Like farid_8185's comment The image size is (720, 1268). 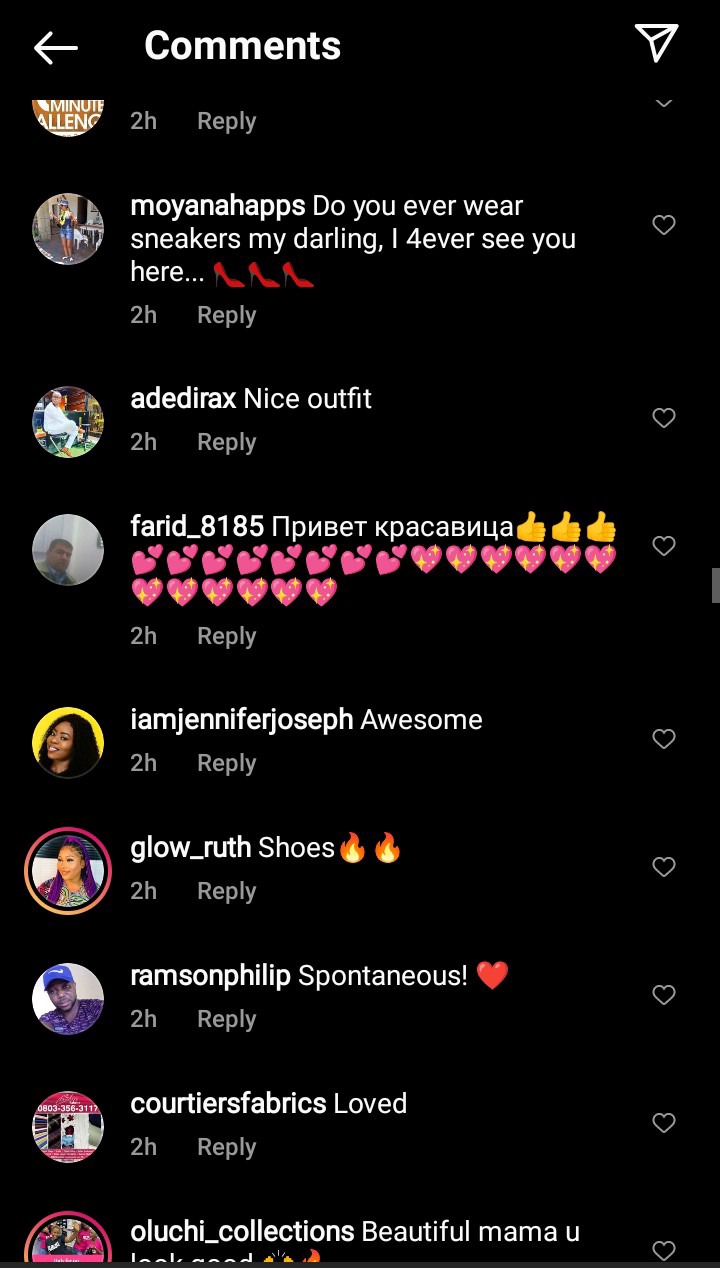[664, 546]
